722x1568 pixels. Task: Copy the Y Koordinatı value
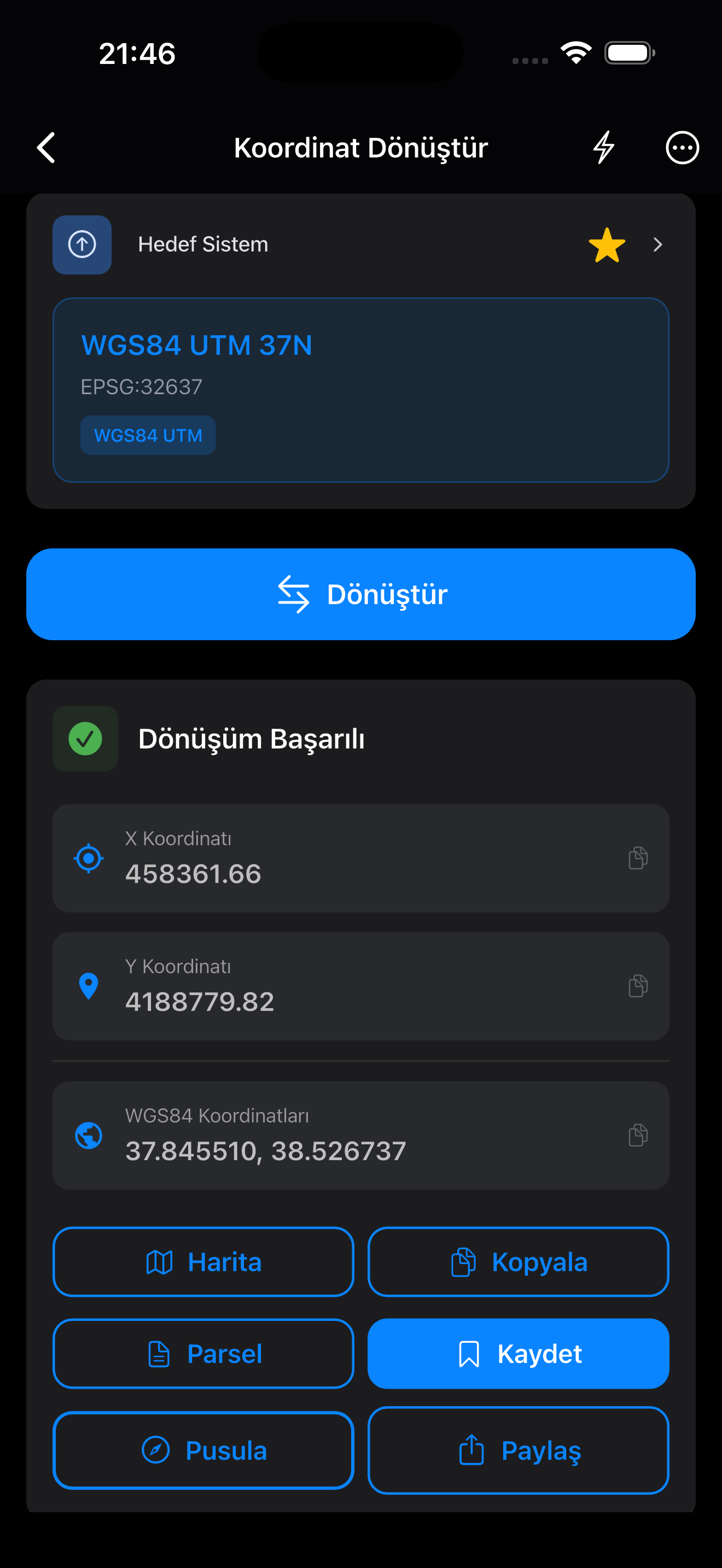click(x=637, y=986)
